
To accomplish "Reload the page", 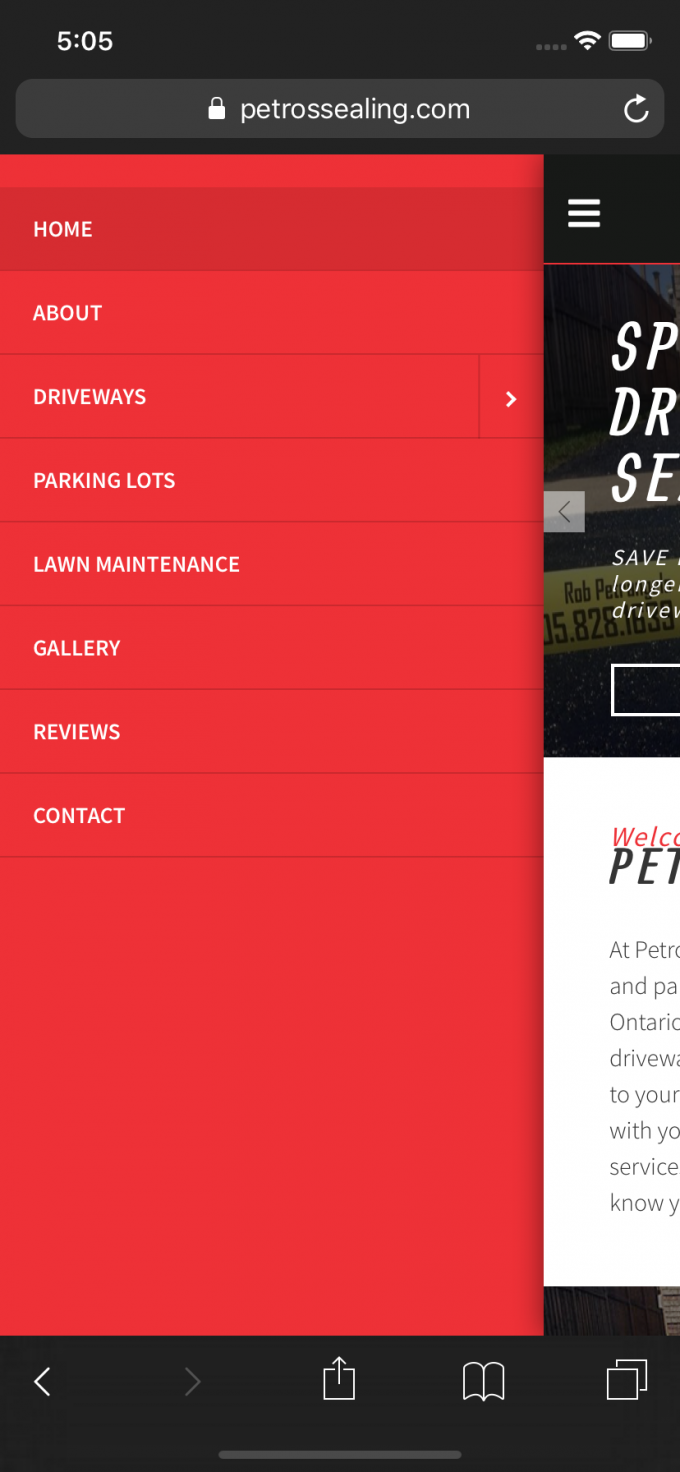I will tap(636, 109).
